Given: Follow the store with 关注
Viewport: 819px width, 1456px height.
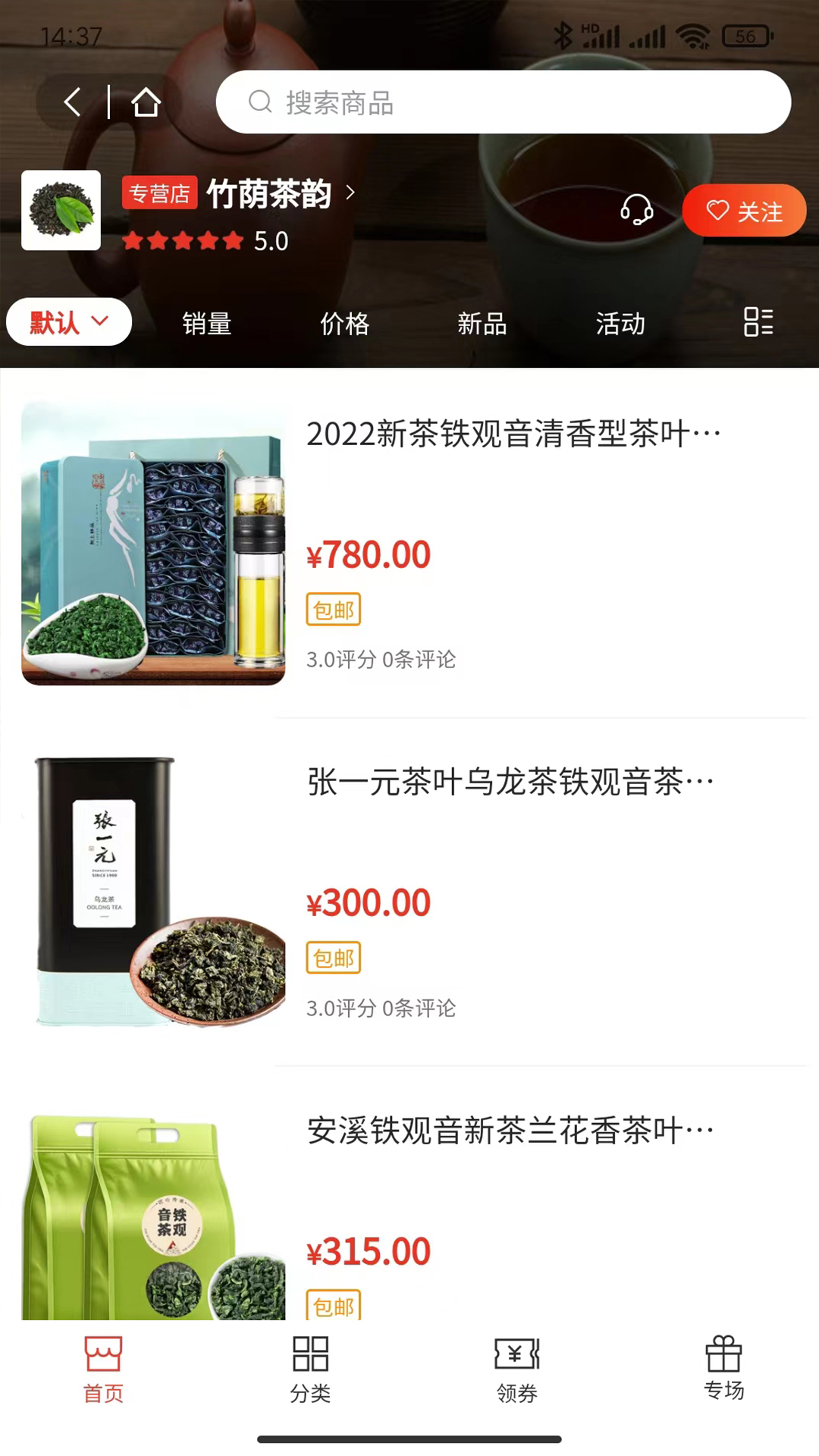Looking at the screenshot, I should 743,211.
